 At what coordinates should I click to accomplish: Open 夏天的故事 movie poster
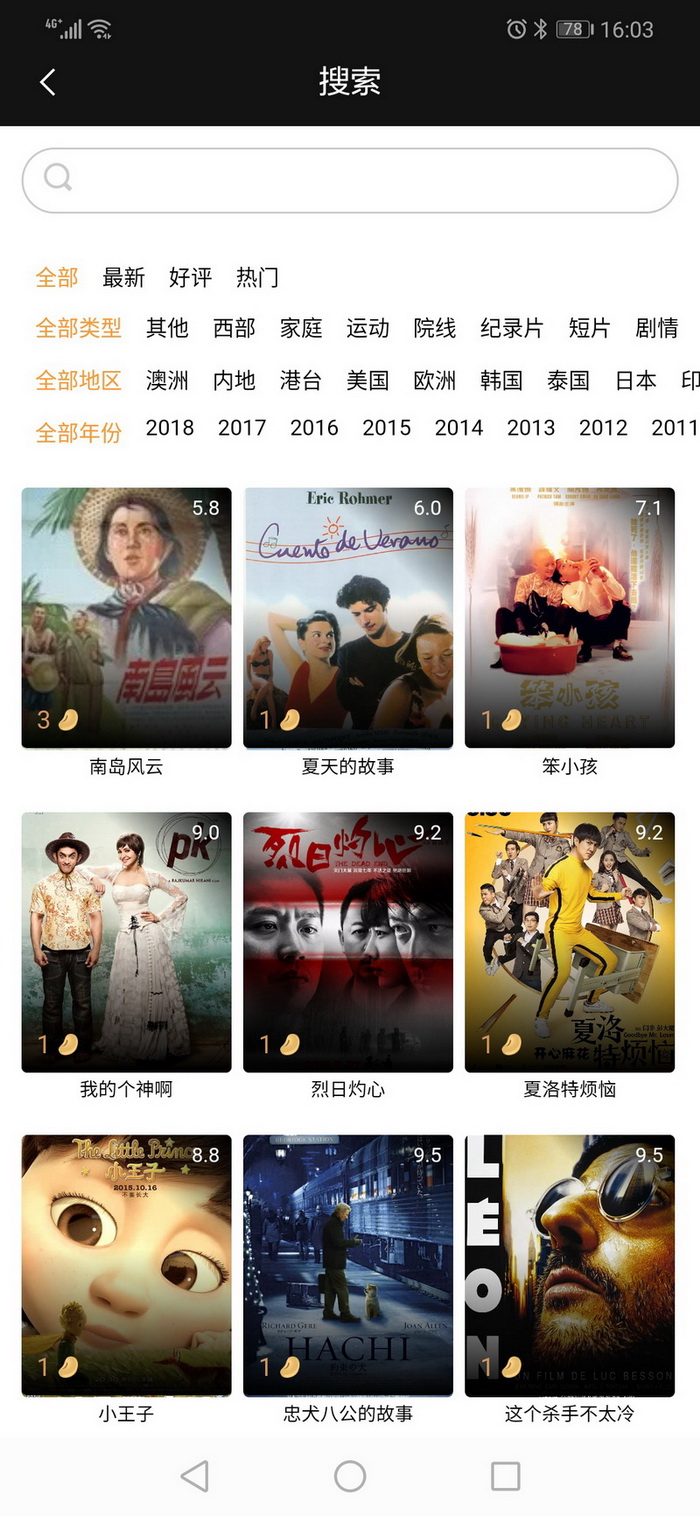348,618
